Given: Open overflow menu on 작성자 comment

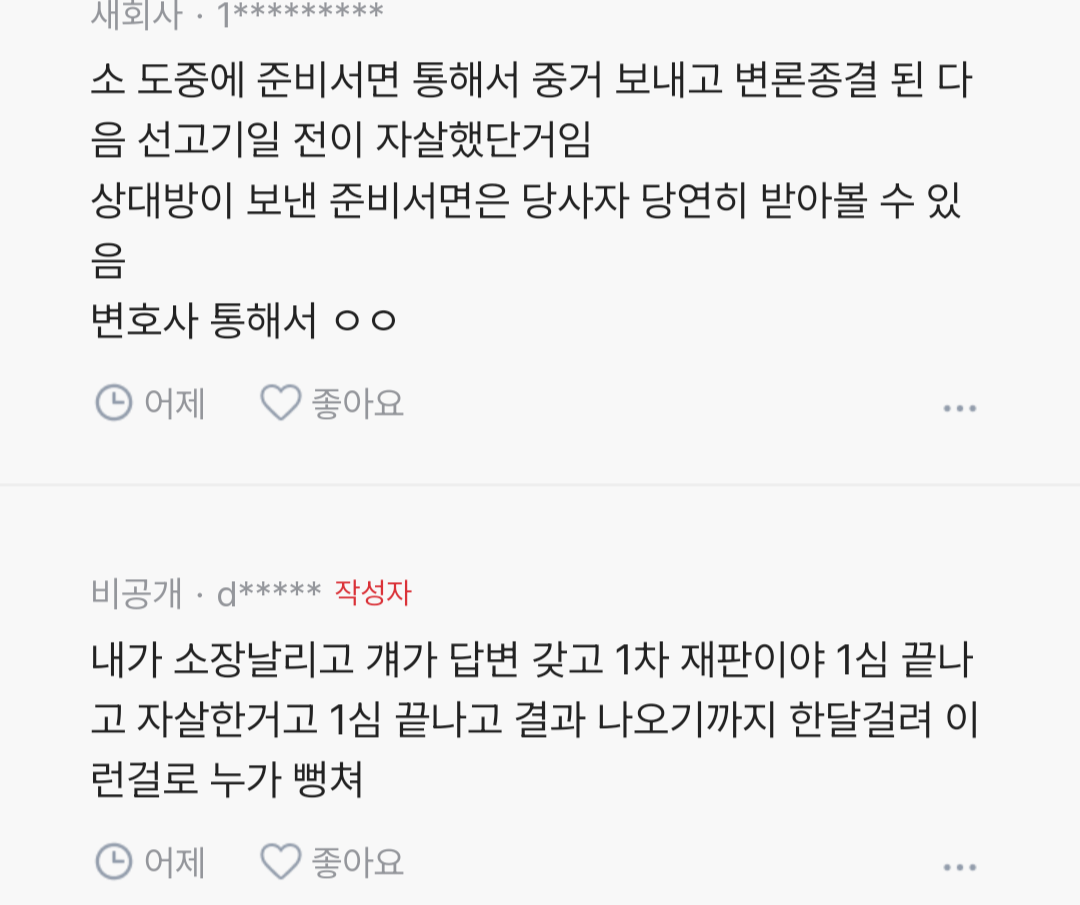Looking at the screenshot, I should [x=959, y=866].
